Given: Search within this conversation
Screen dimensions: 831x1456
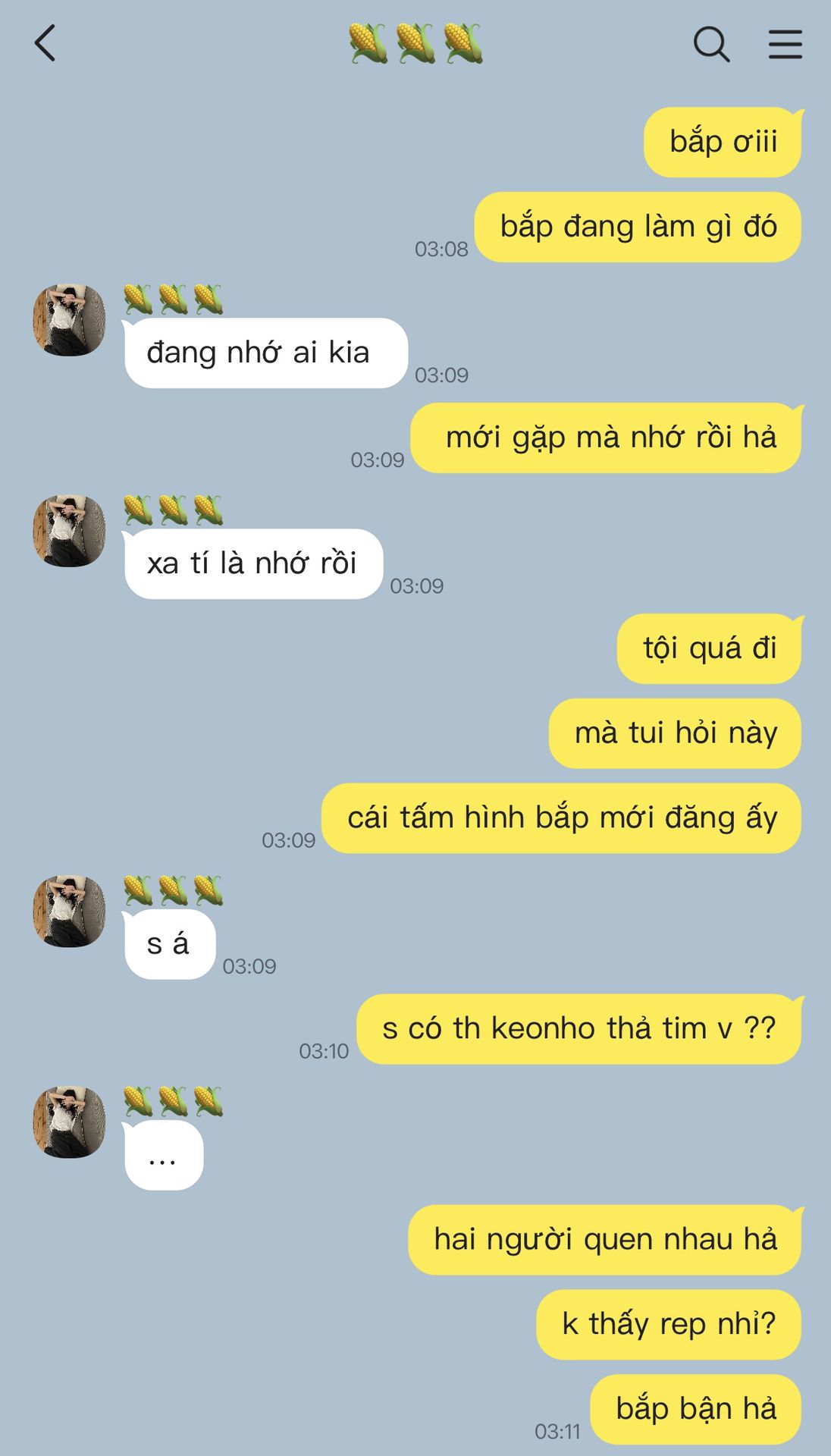Looking at the screenshot, I should [711, 44].
